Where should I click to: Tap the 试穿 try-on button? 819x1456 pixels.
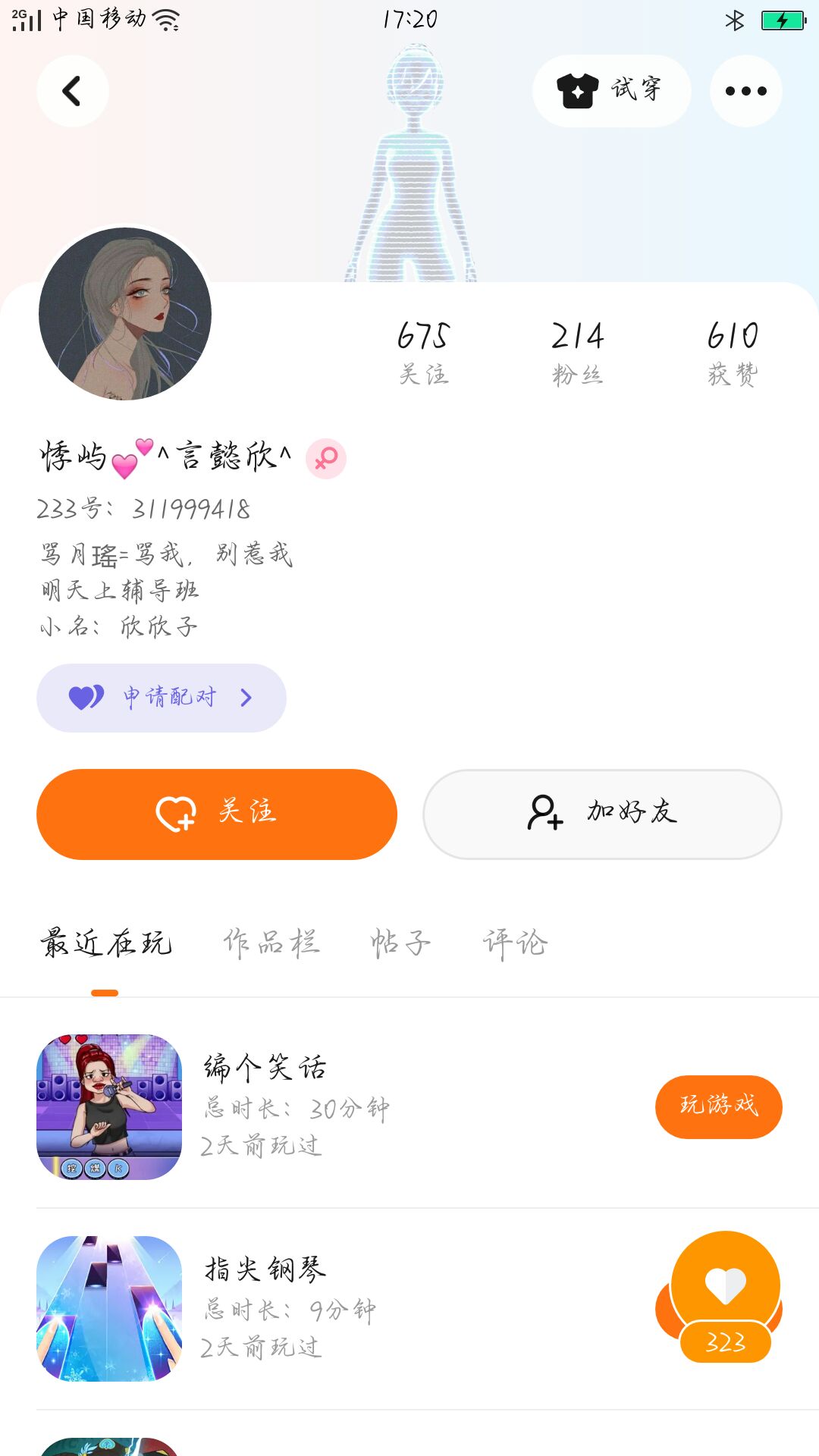click(611, 91)
